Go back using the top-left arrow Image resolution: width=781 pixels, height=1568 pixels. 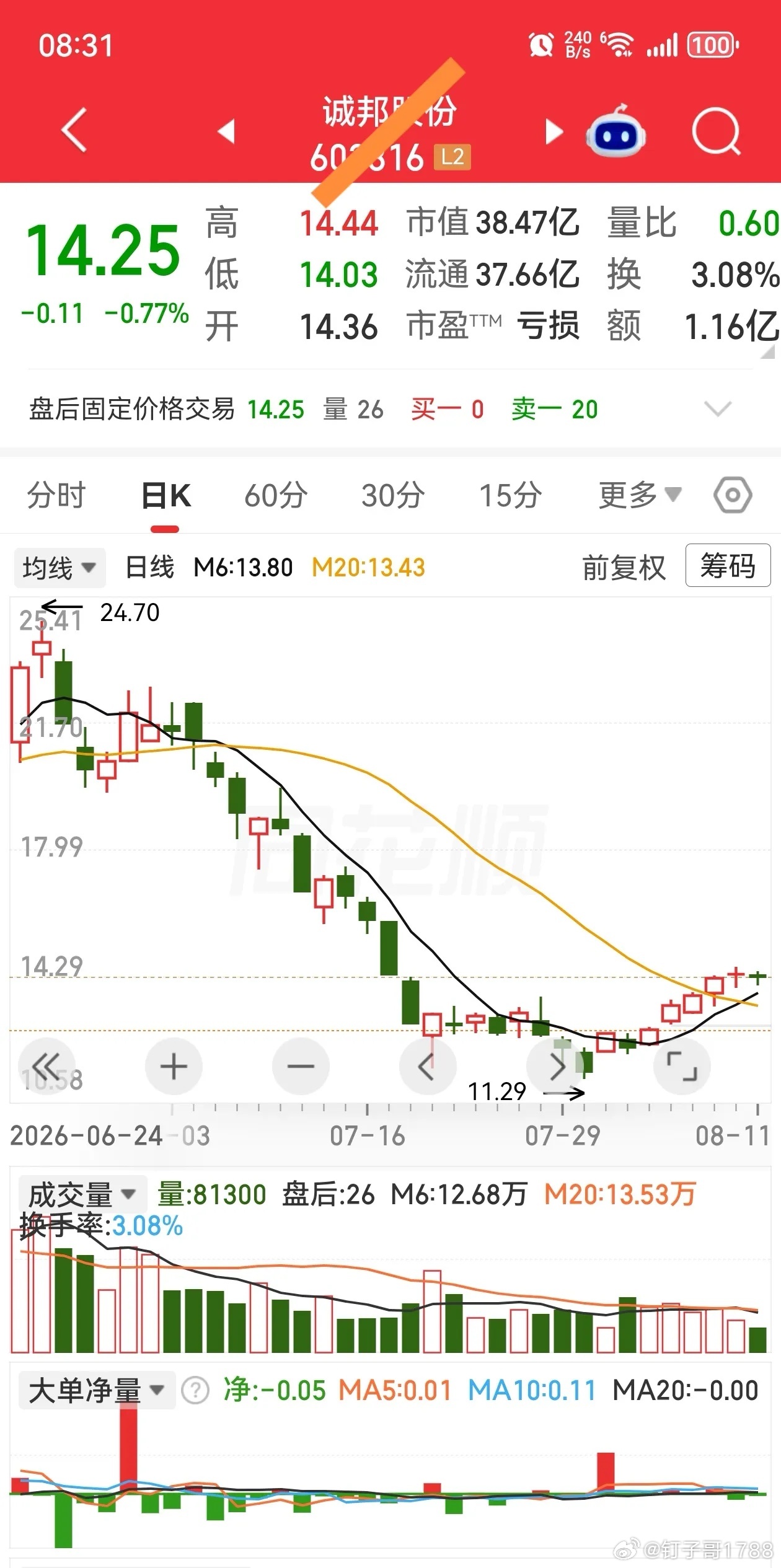point(74,130)
